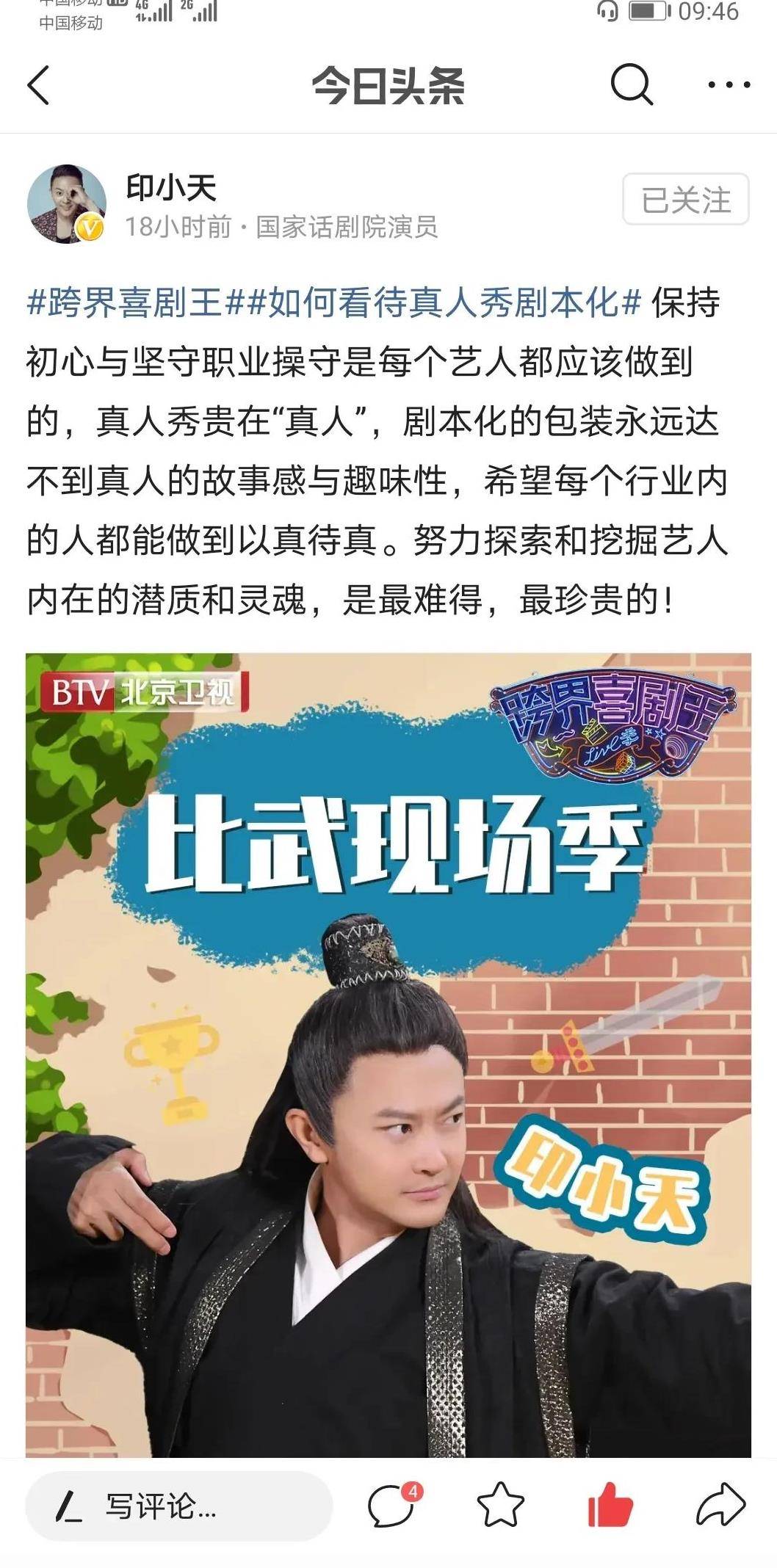Open 印小天's username link
This screenshot has height=1568, width=777.
pos(171,188)
